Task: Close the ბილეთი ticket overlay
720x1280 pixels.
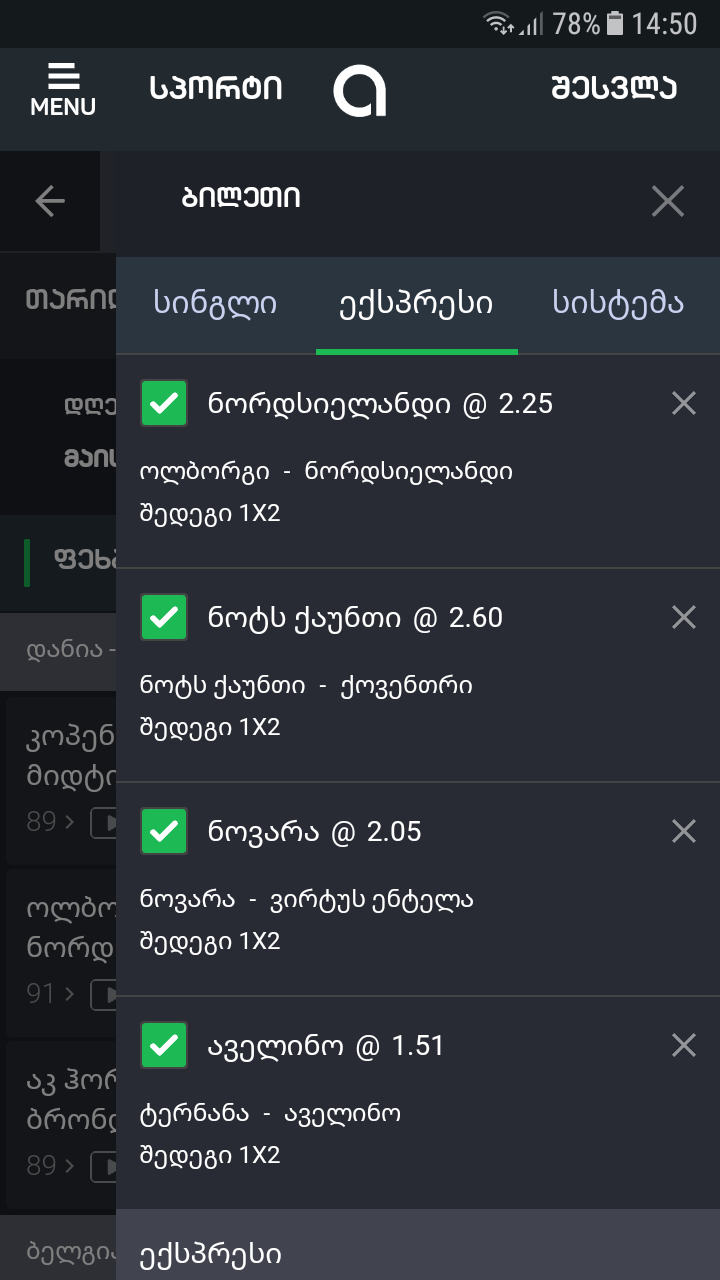Action: coord(667,201)
